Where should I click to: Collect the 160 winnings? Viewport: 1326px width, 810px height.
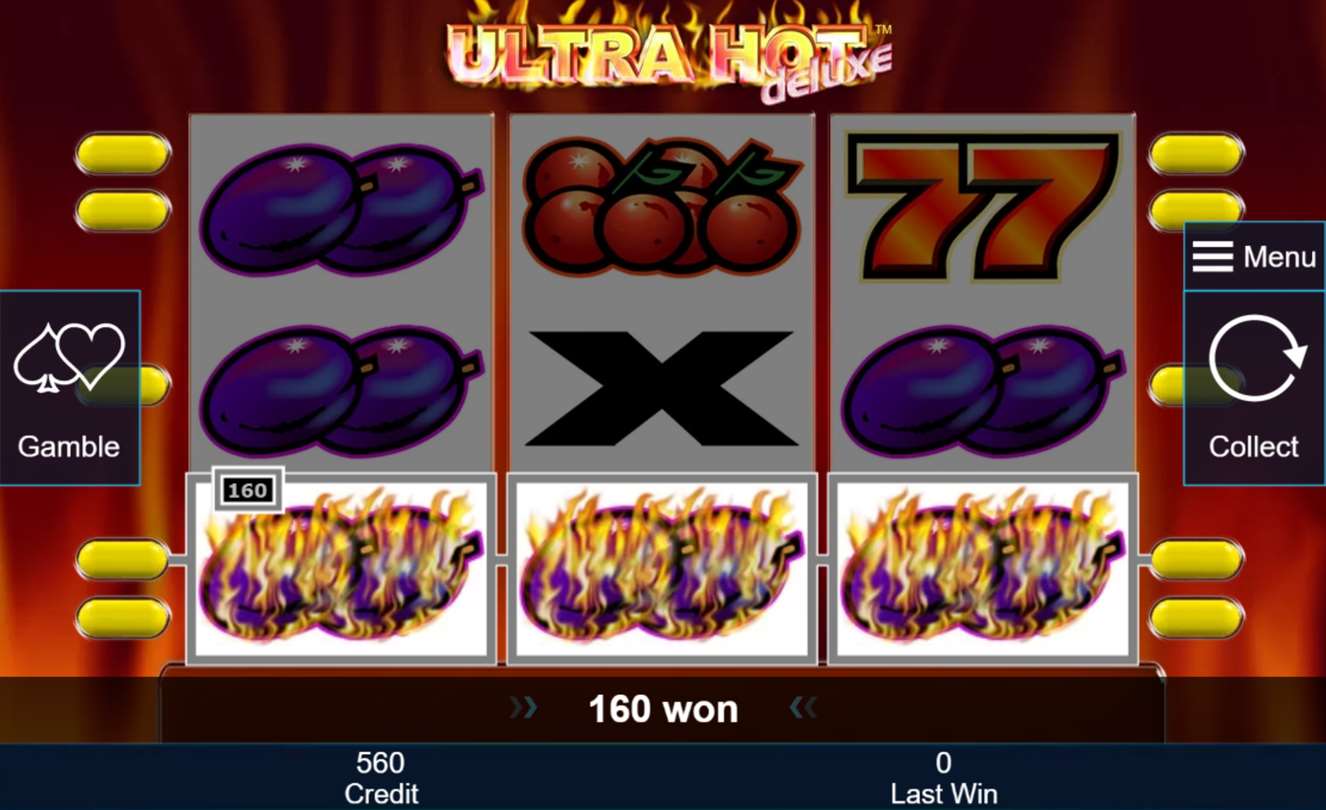pos(1254,388)
